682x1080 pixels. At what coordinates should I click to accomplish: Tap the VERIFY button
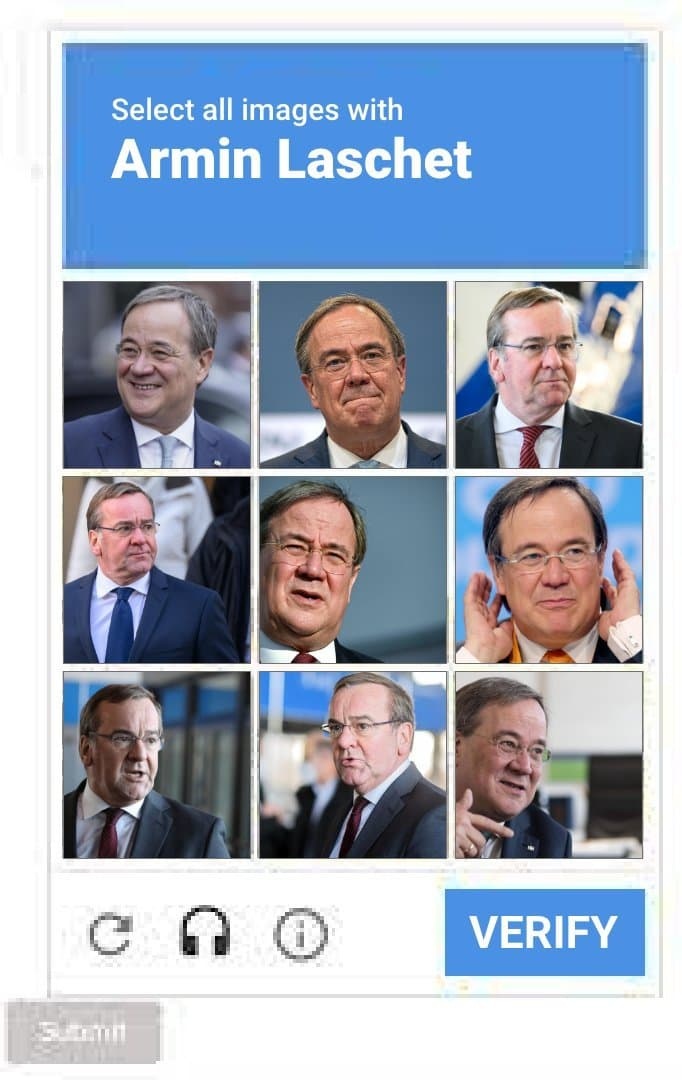544,932
